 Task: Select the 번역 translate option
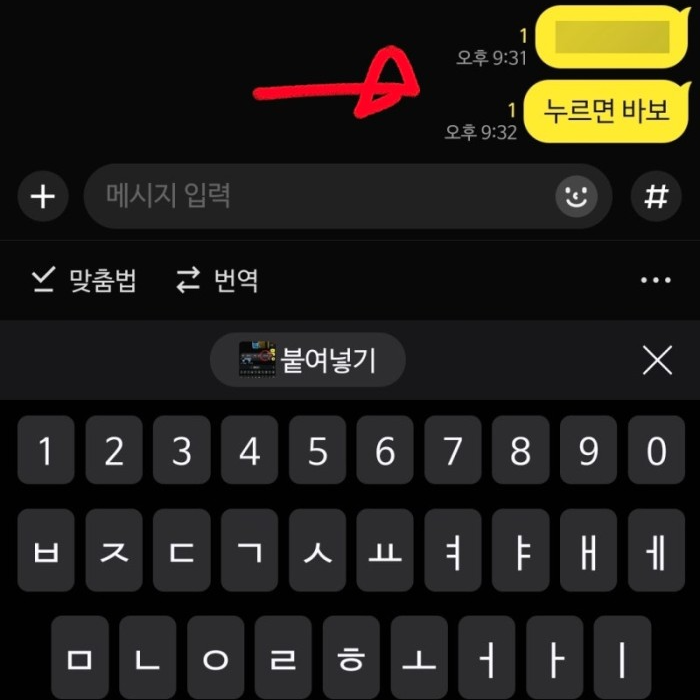[218, 280]
